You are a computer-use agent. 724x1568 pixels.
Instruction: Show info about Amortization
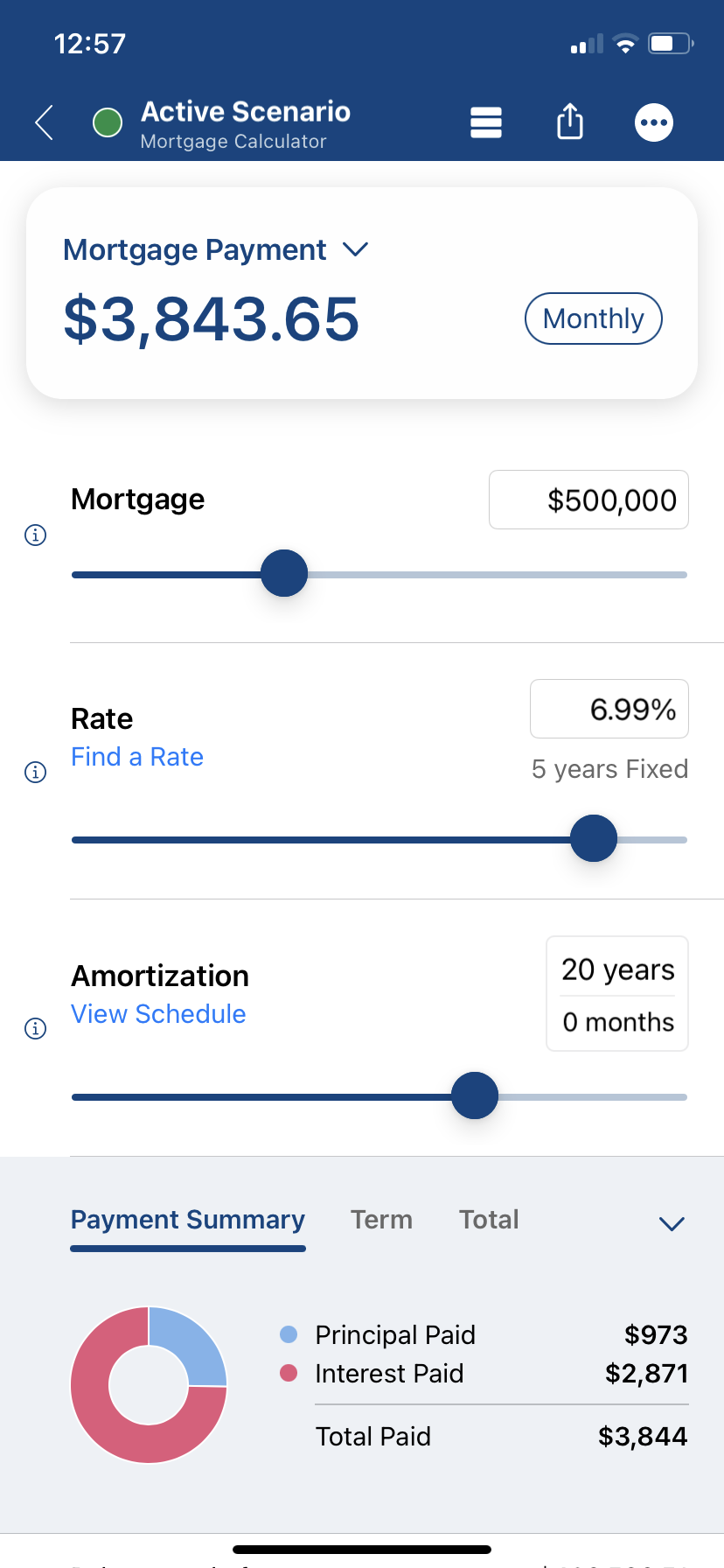click(35, 1028)
